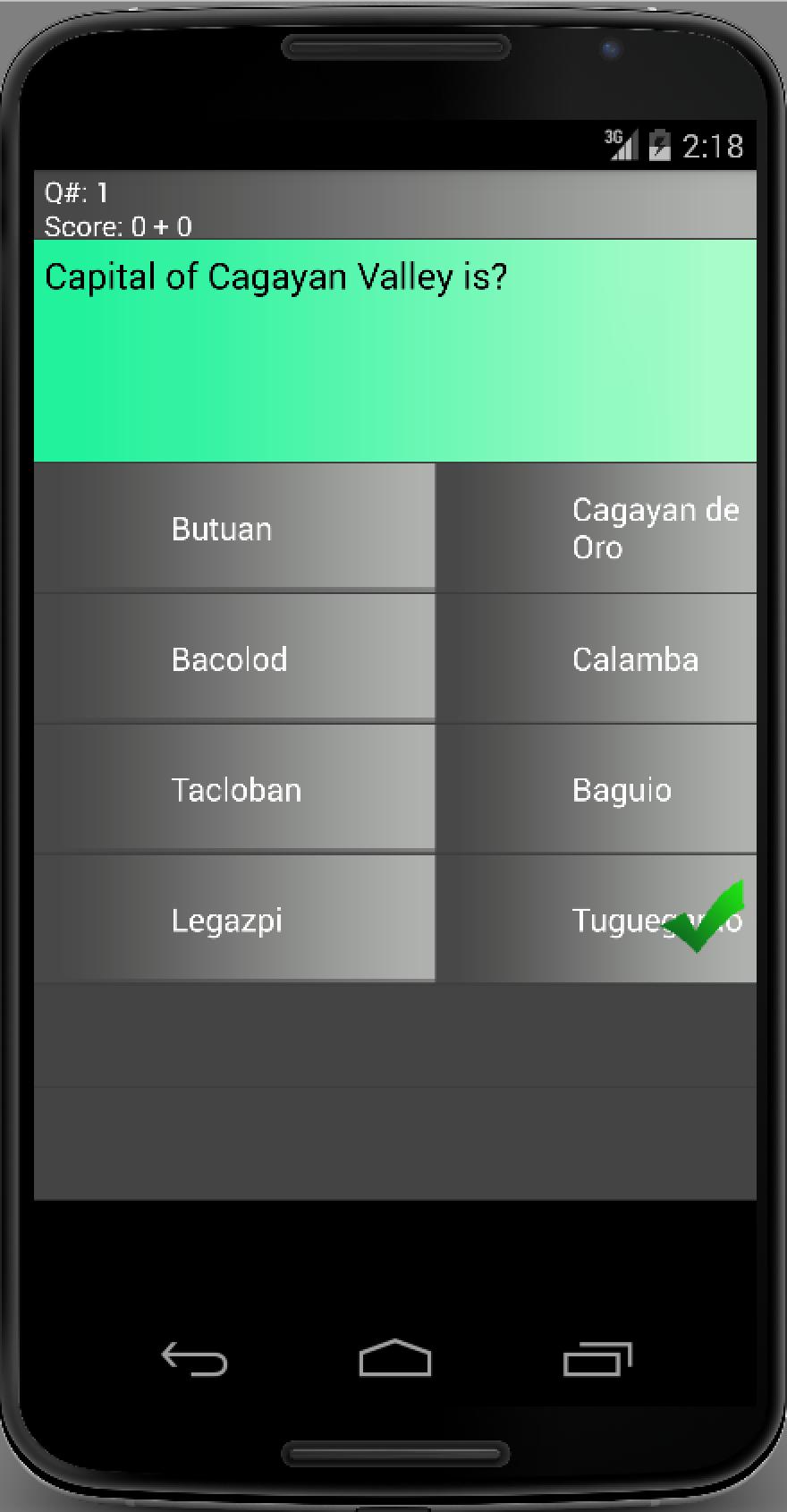Select Butuan as the answer

point(234,528)
